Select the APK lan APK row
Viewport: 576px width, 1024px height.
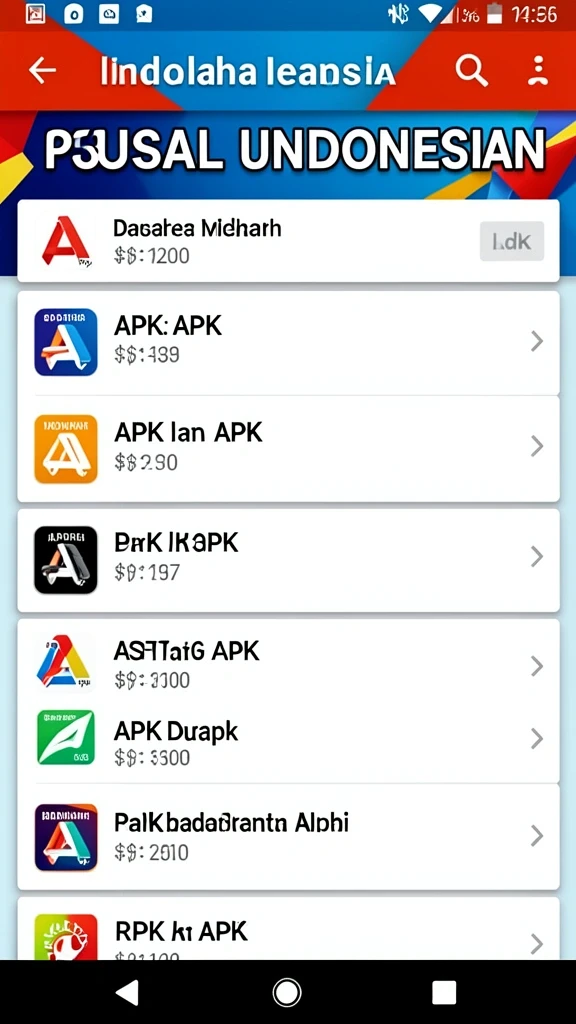pos(288,449)
